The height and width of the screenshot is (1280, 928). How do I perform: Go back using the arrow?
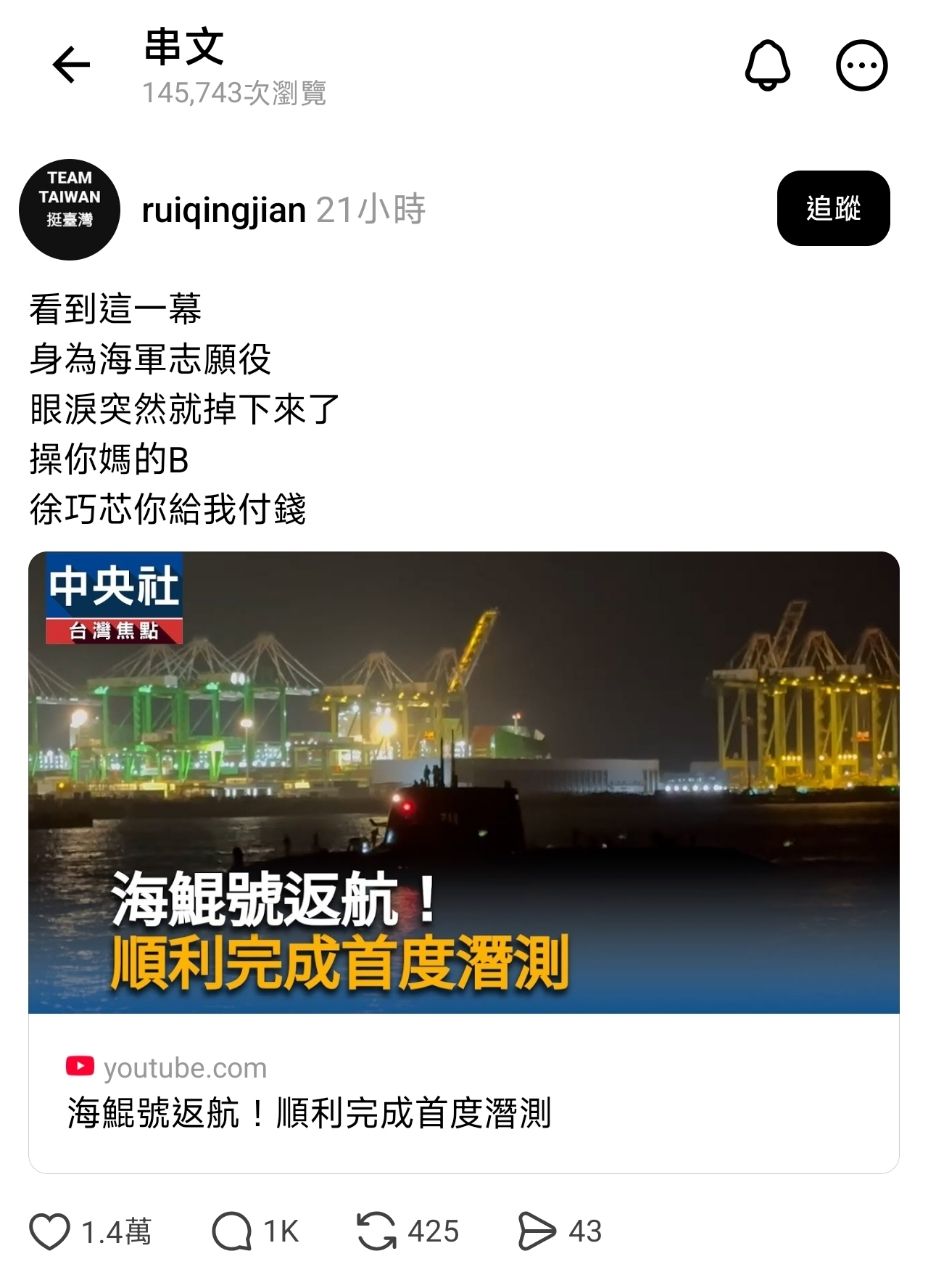click(x=71, y=66)
